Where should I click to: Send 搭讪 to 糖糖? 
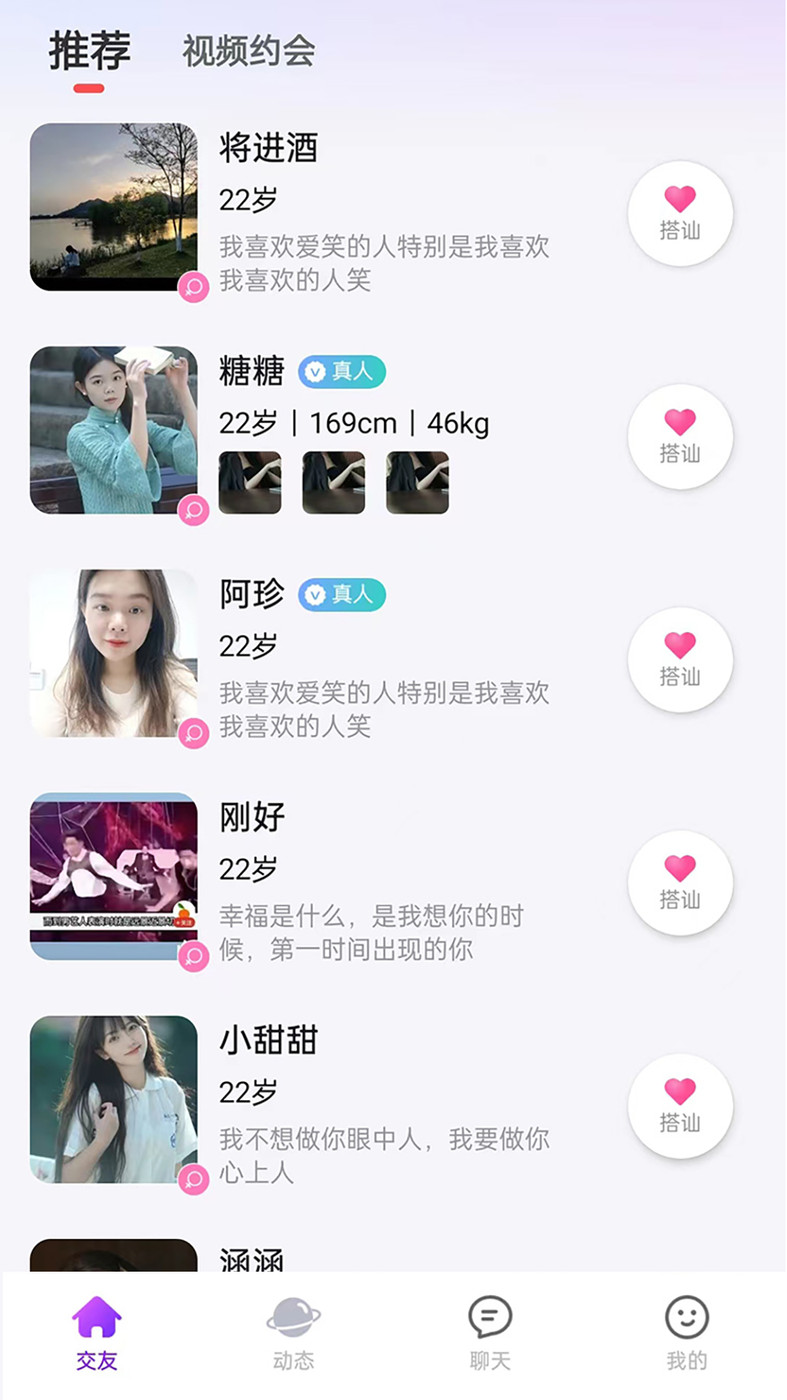click(680, 436)
